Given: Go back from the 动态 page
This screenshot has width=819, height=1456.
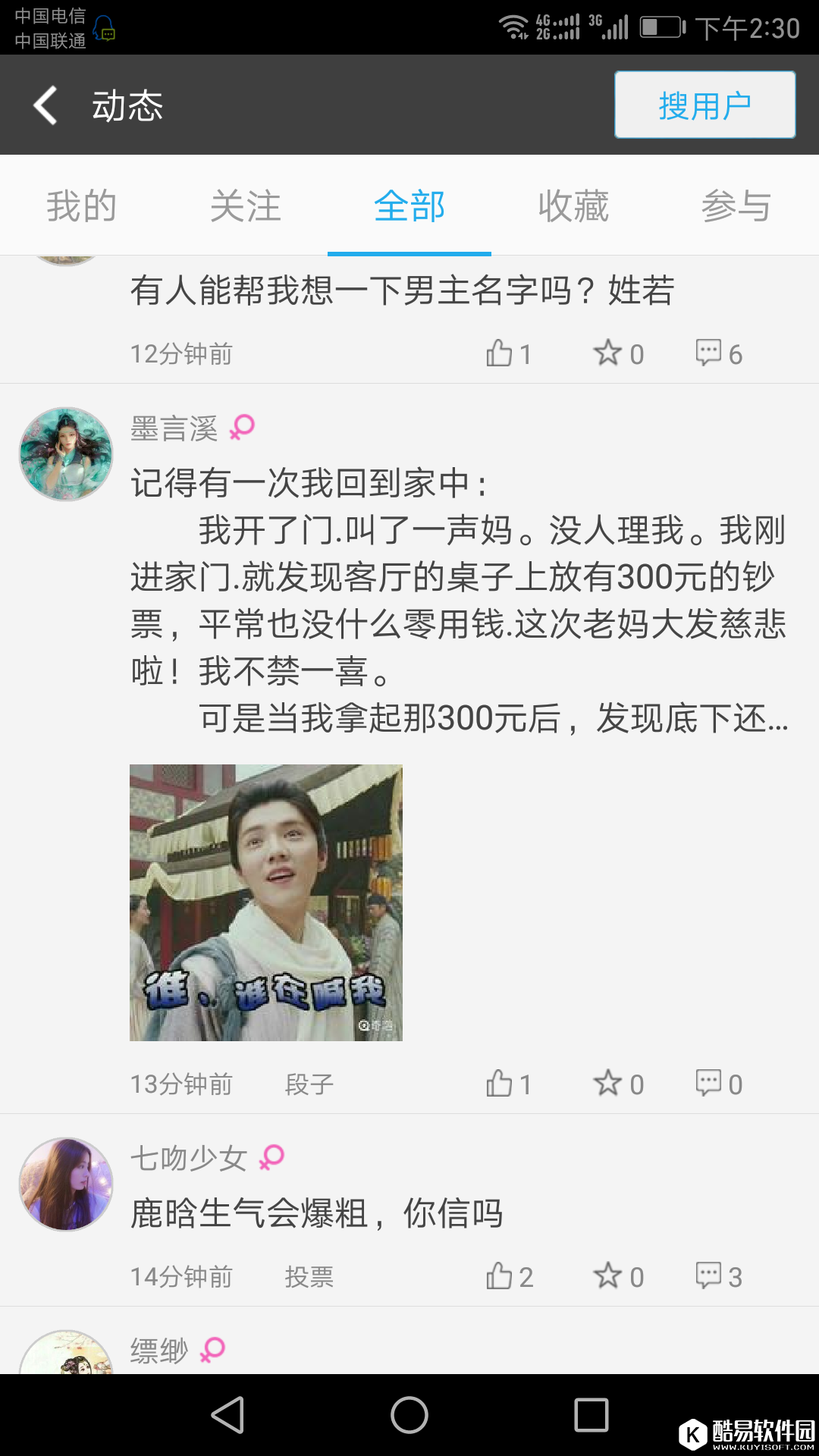Looking at the screenshot, I should tap(45, 105).
